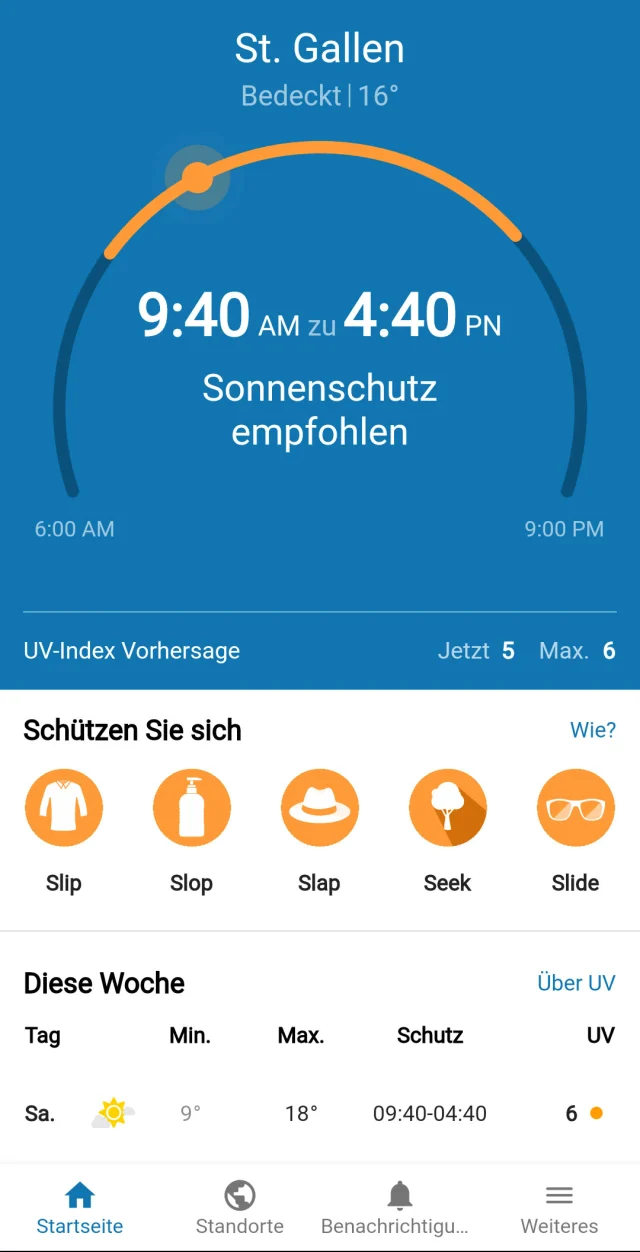Tap the Slap hat icon
The width and height of the screenshot is (640, 1252).
pyautogui.click(x=320, y=808)
